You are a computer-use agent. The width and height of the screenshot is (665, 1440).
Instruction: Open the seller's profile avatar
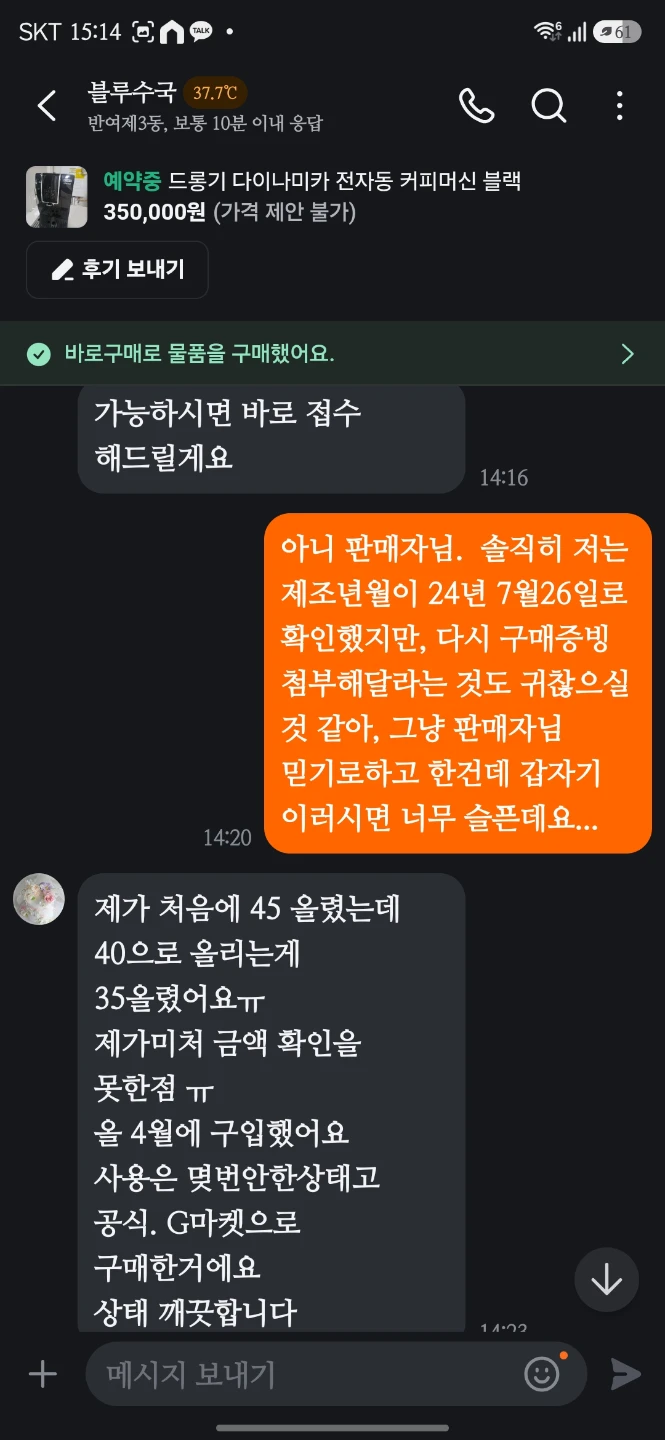click(39, 899)
